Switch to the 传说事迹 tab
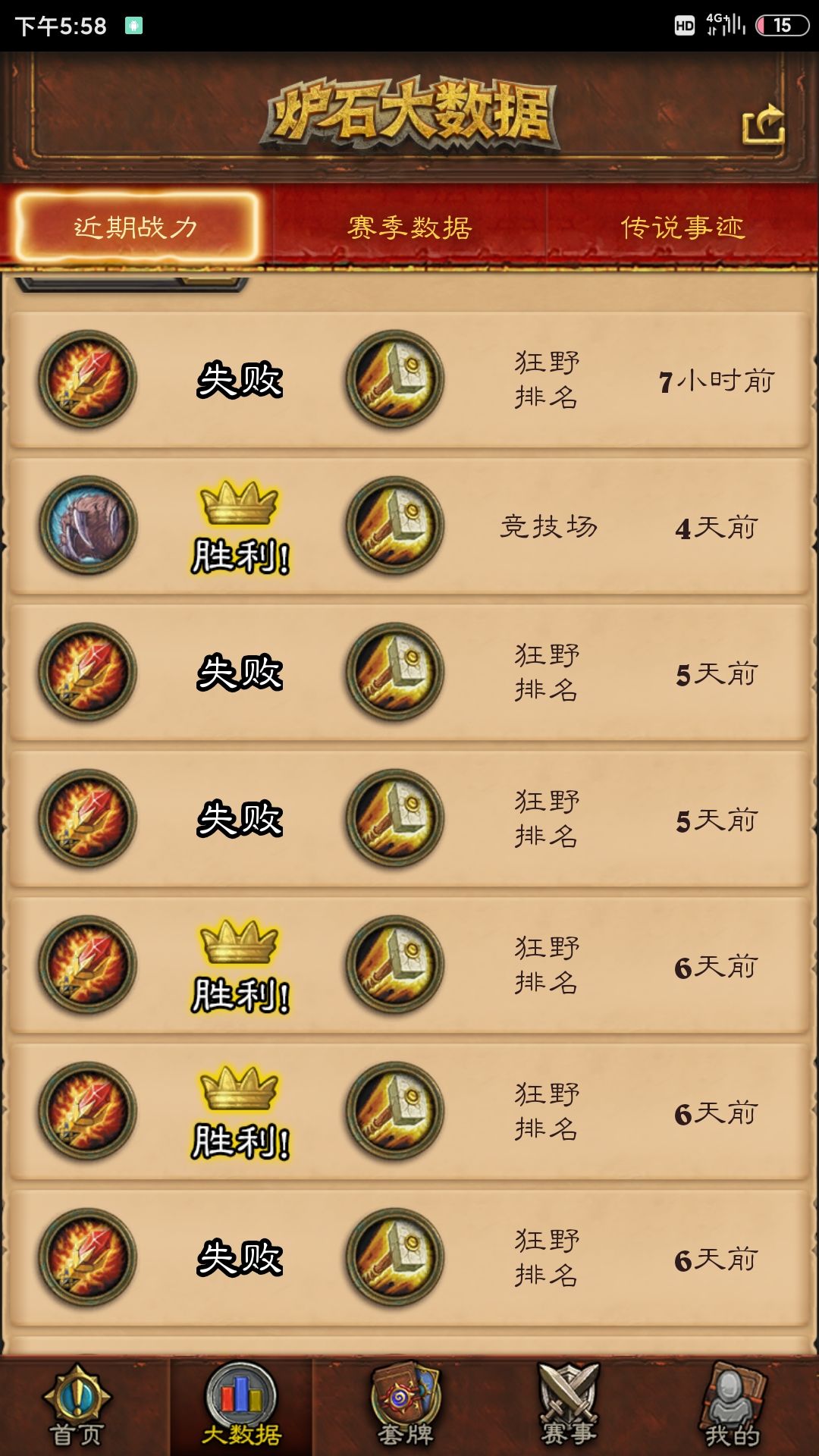The height and width of the screenshot is (1456, 819). (x=682, y=227)
